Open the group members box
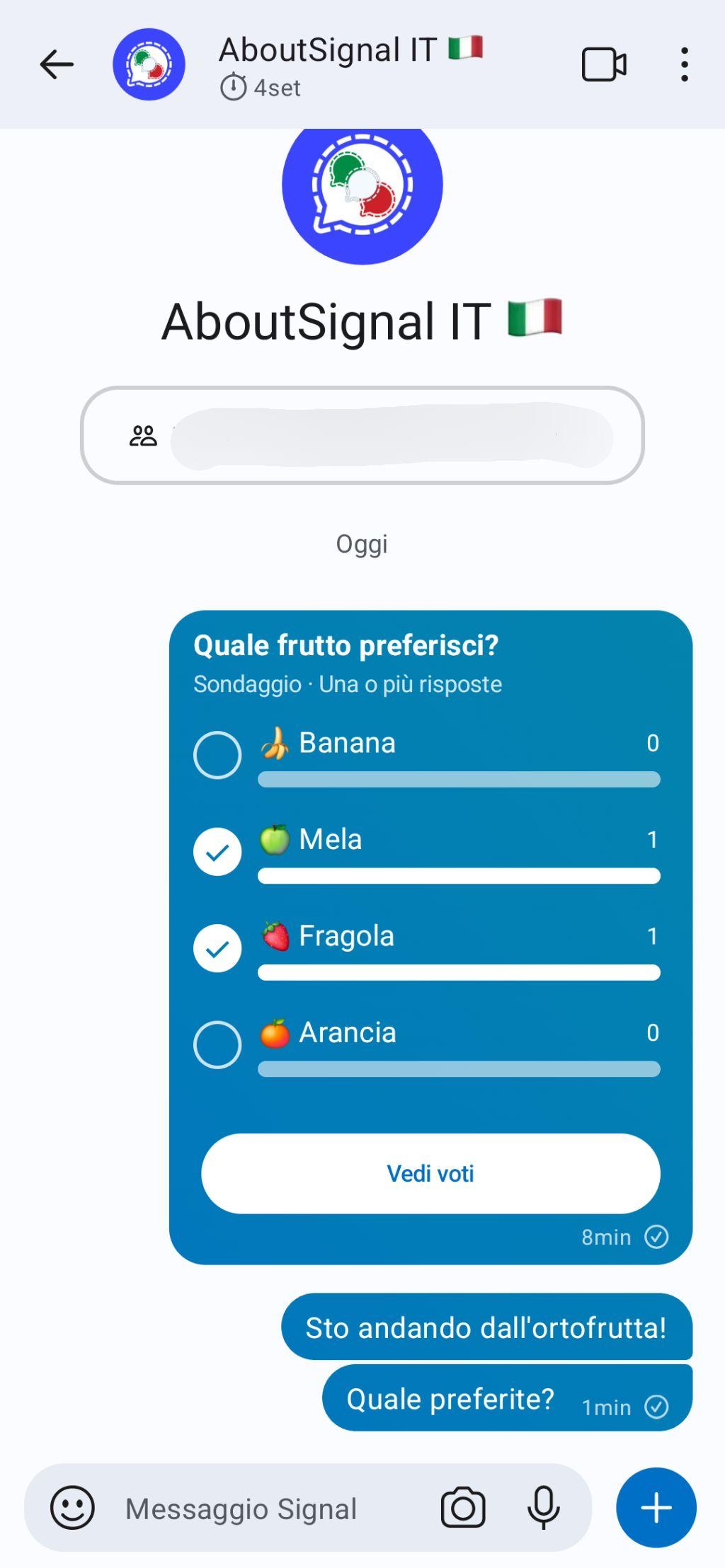Viewport: 725px width, 1568px height. click(362, 435)
